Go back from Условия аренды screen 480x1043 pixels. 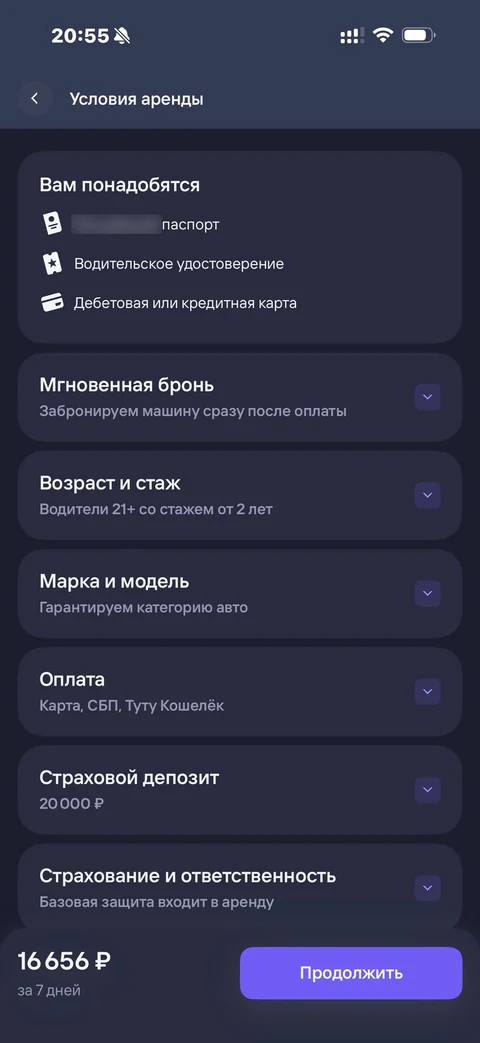click(x=35, y=99)
